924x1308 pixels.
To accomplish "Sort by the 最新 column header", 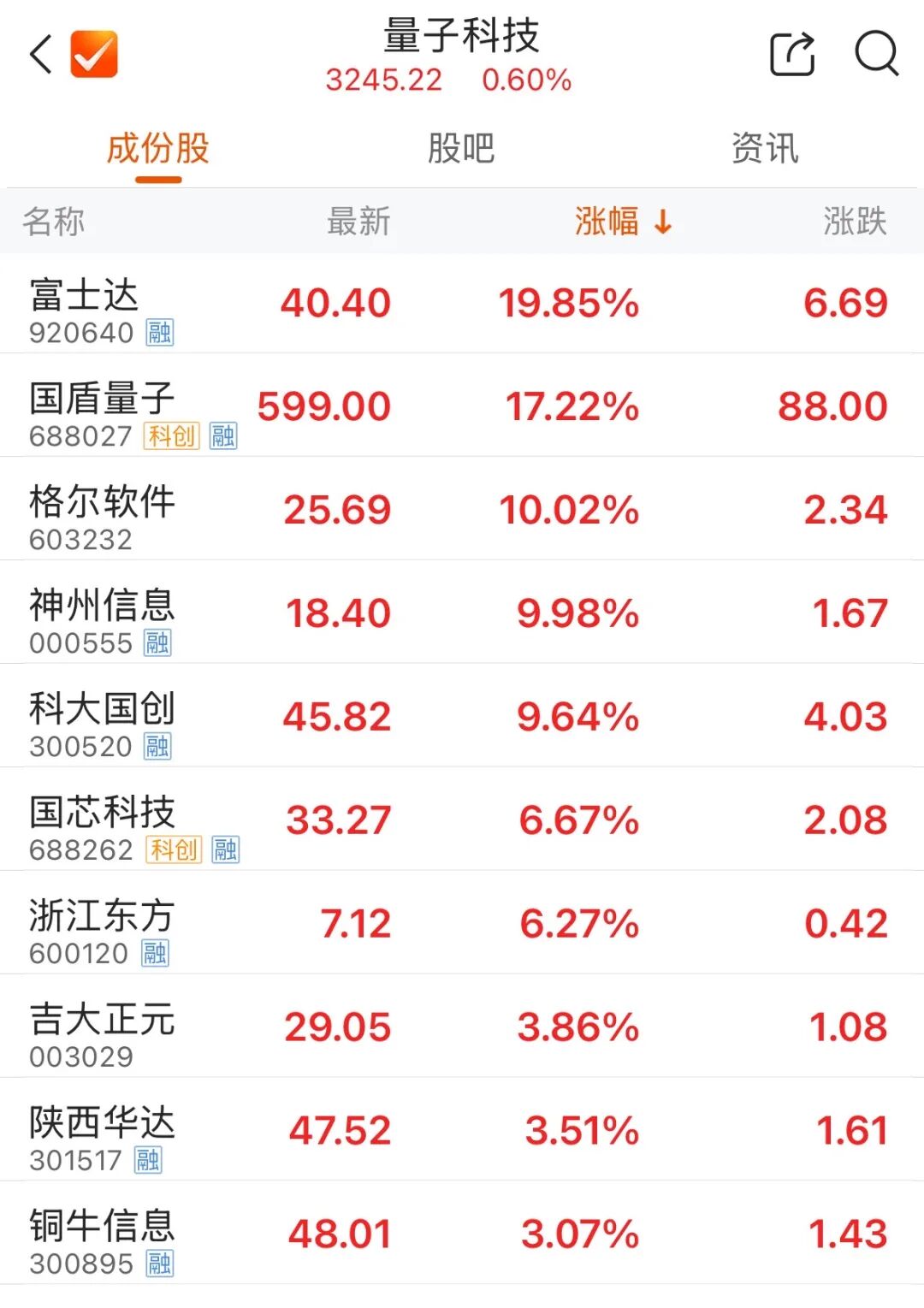I will pos(358,222).
